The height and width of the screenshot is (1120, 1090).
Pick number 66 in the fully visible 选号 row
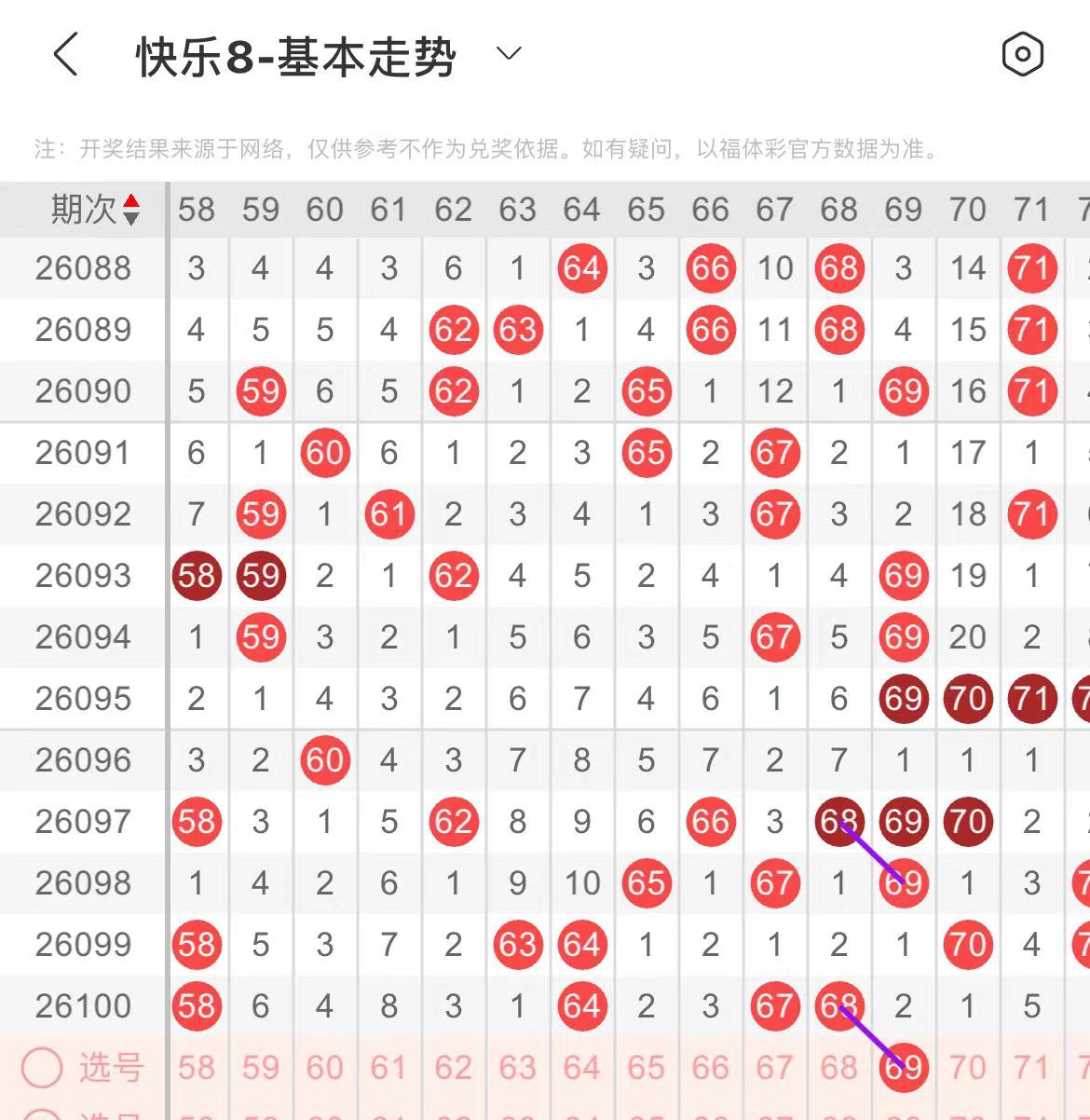(710, 1068)
